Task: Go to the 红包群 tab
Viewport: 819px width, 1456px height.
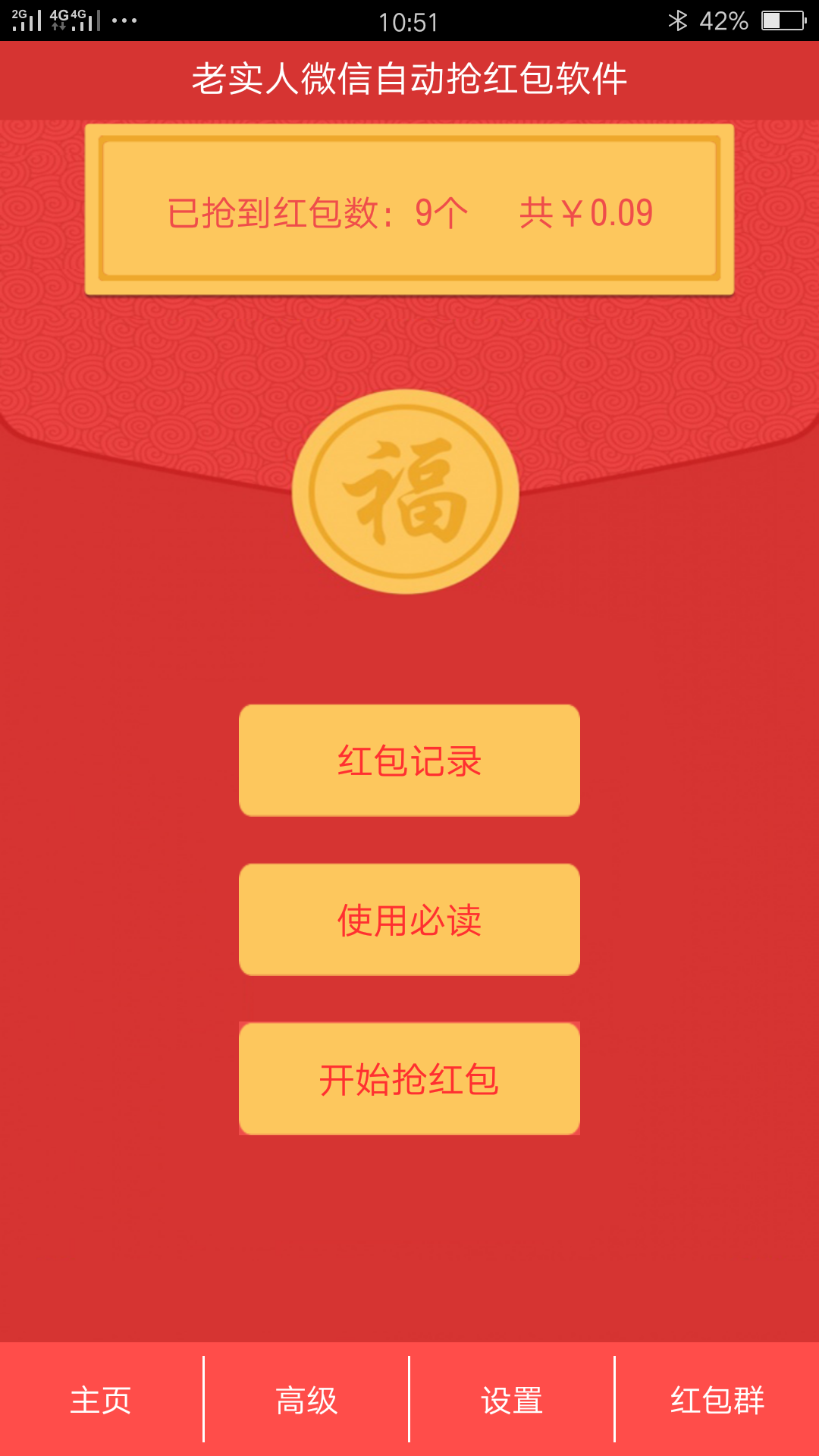Action: (717, 1400)
